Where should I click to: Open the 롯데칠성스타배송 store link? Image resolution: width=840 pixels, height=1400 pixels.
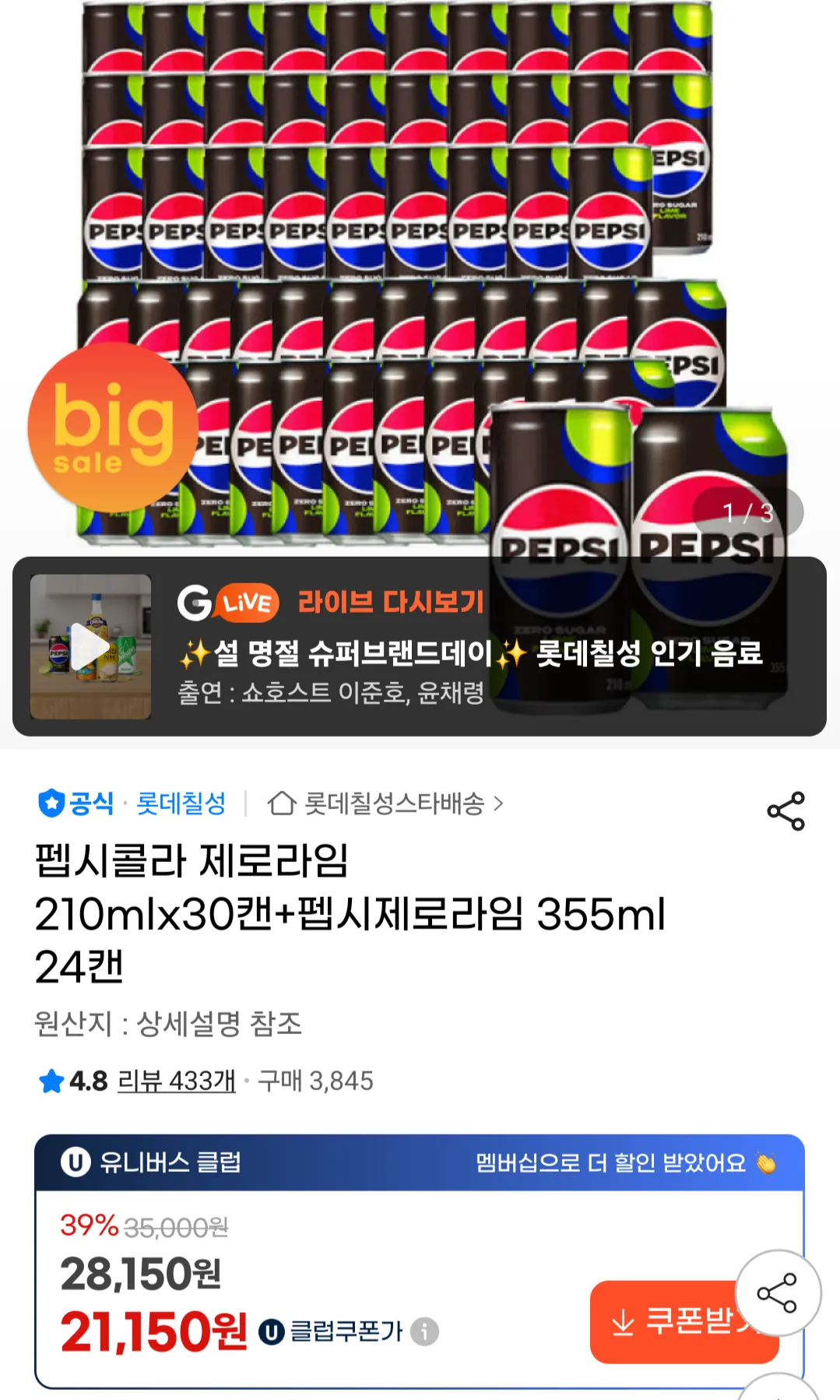tap(385, 803)
